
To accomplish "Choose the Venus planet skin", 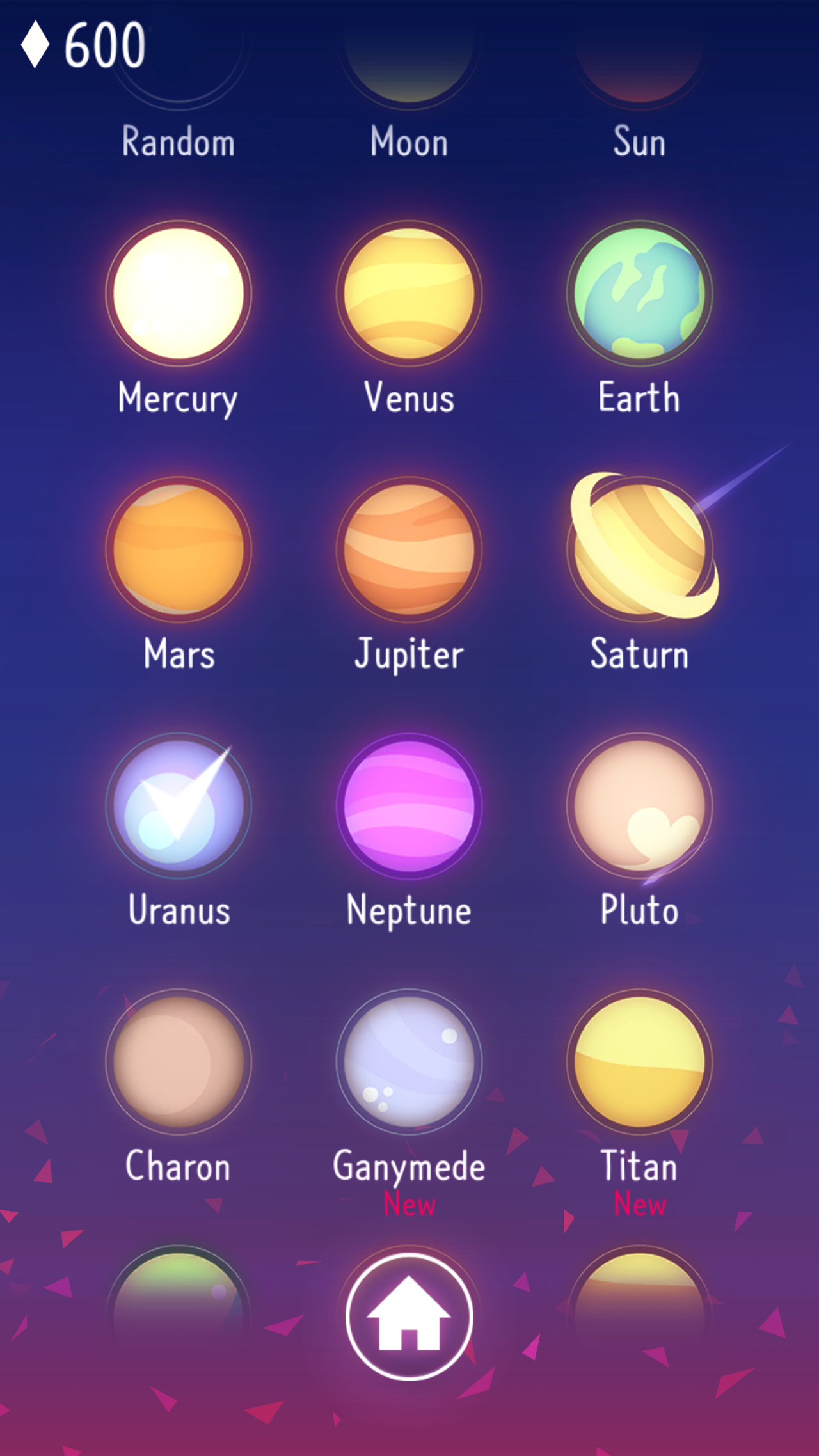I will pyautogui.click(x=409, y=293).
